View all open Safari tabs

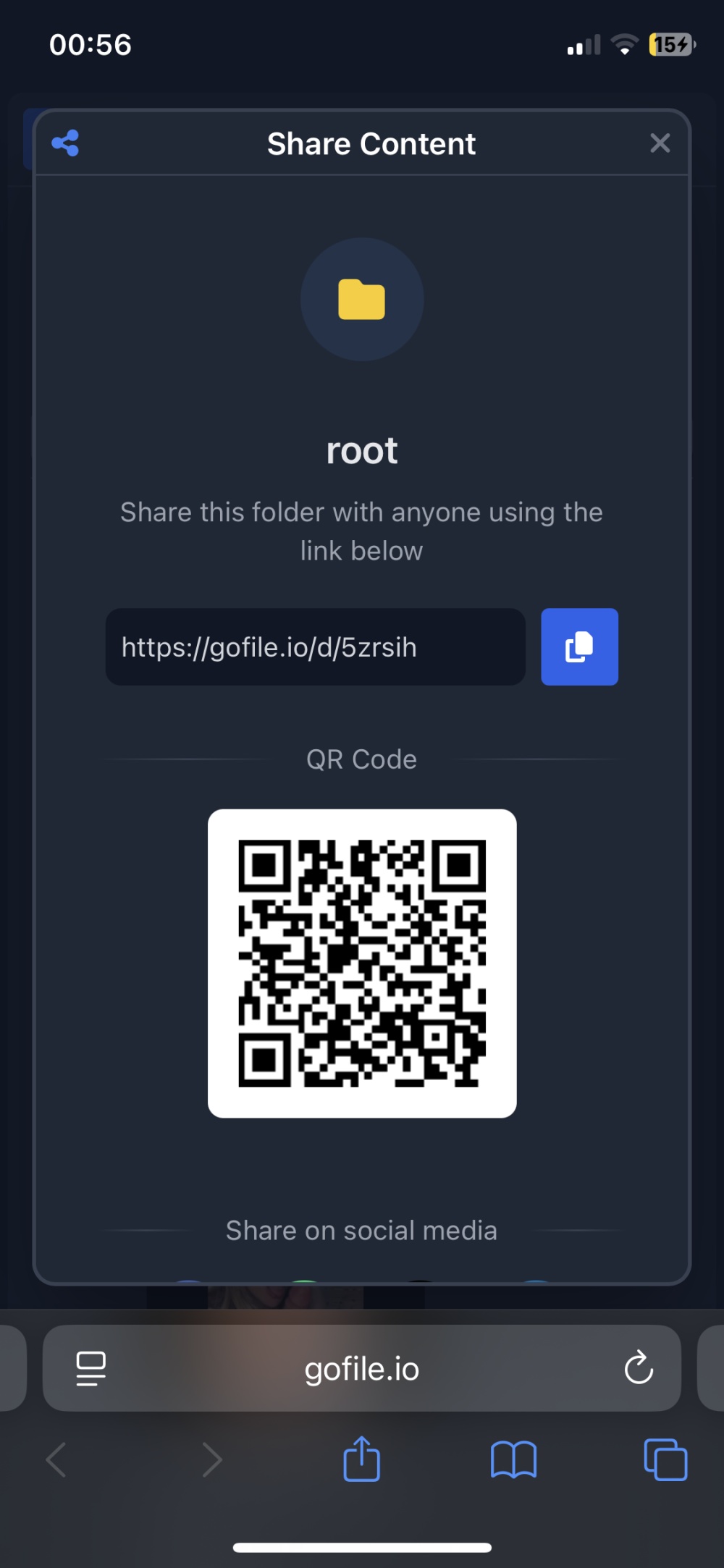click(665, 1459)
